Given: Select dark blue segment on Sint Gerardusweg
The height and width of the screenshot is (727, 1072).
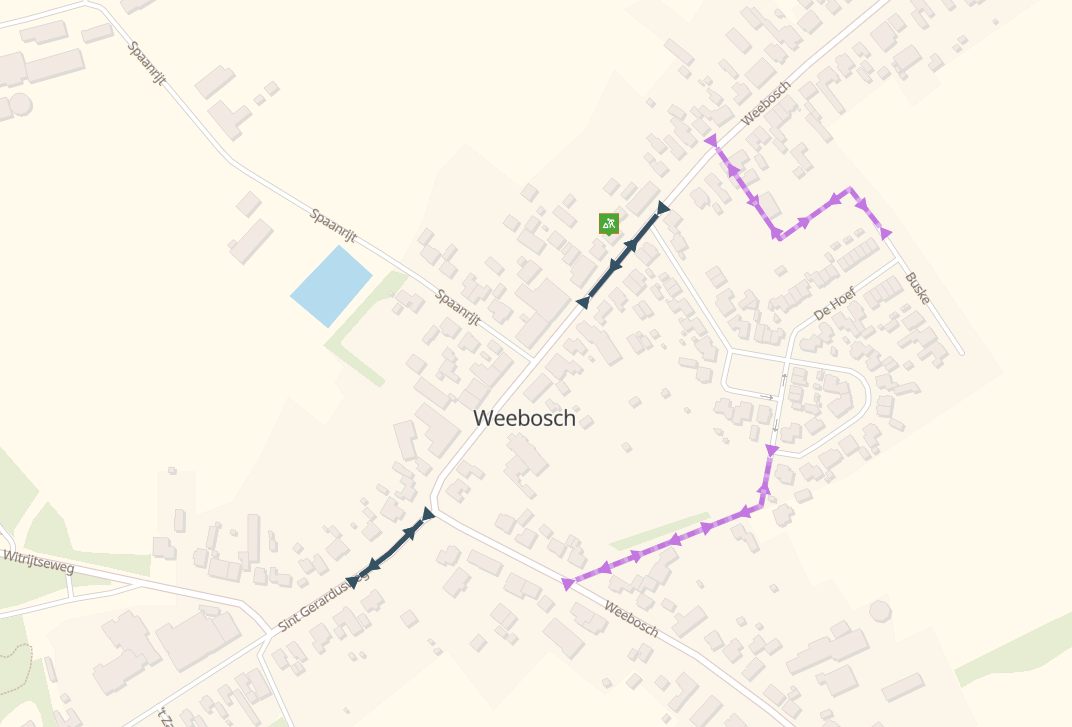Looking at the screenshot, I should click(x=391, y=548).
